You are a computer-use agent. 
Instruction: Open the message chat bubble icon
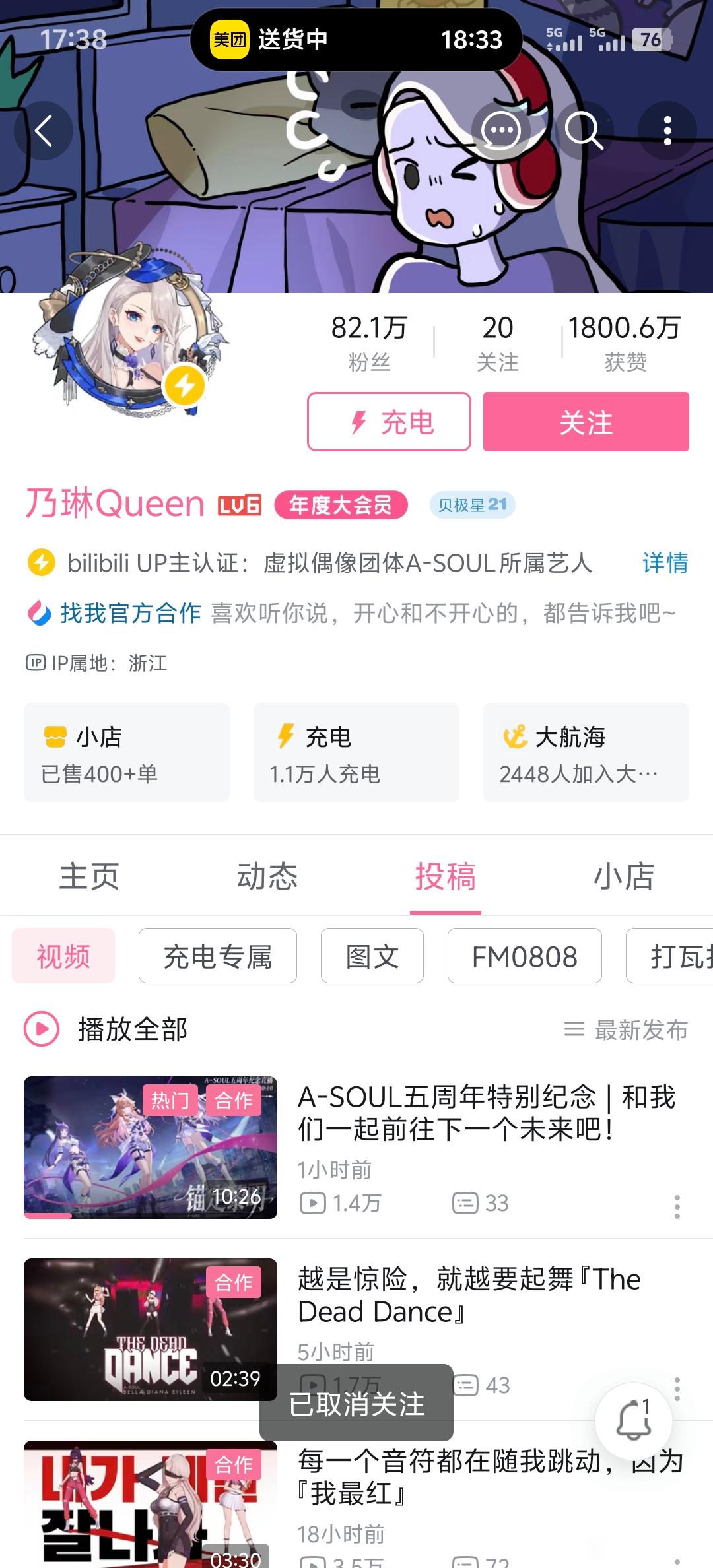click(x=500, y=131)
